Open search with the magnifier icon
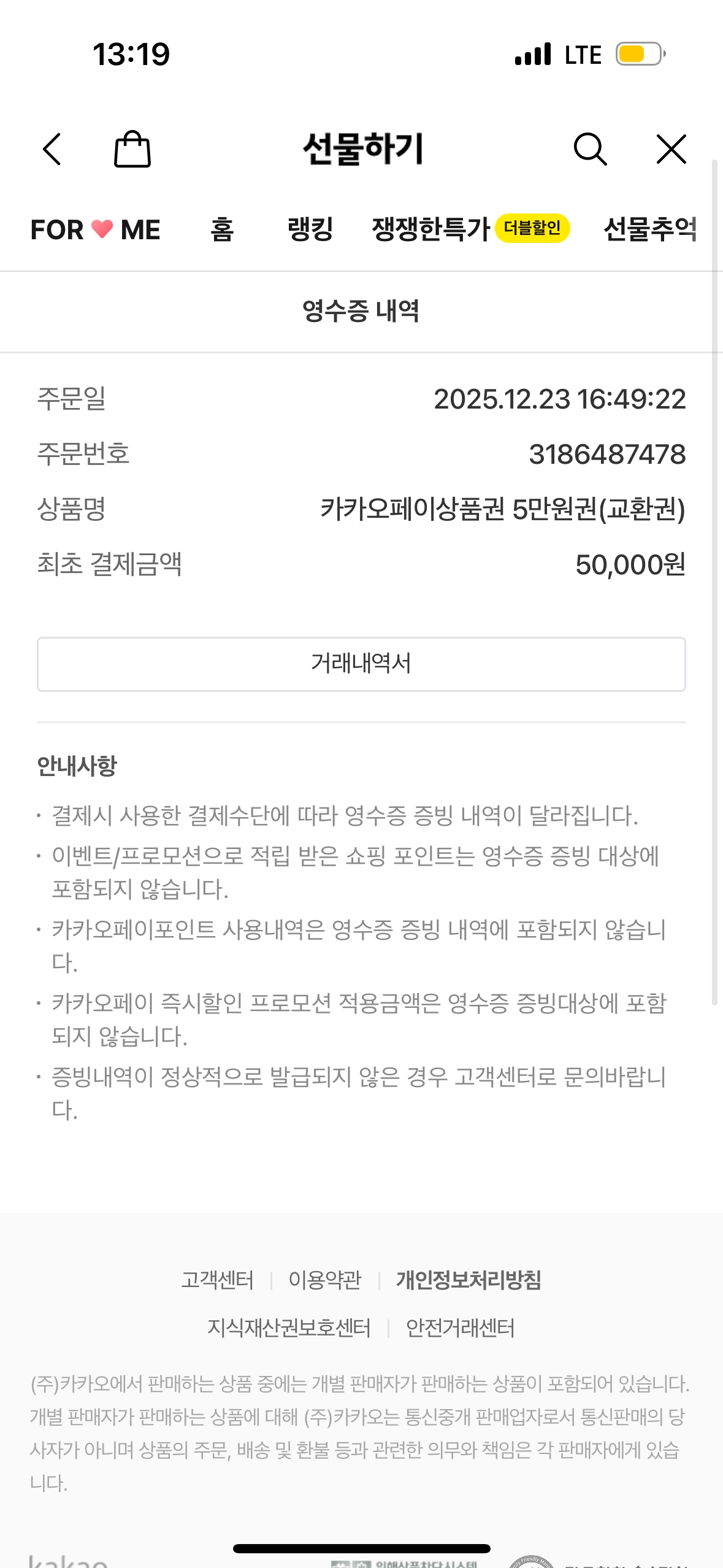The image size is (723, 1568). [x=590, y=149]
